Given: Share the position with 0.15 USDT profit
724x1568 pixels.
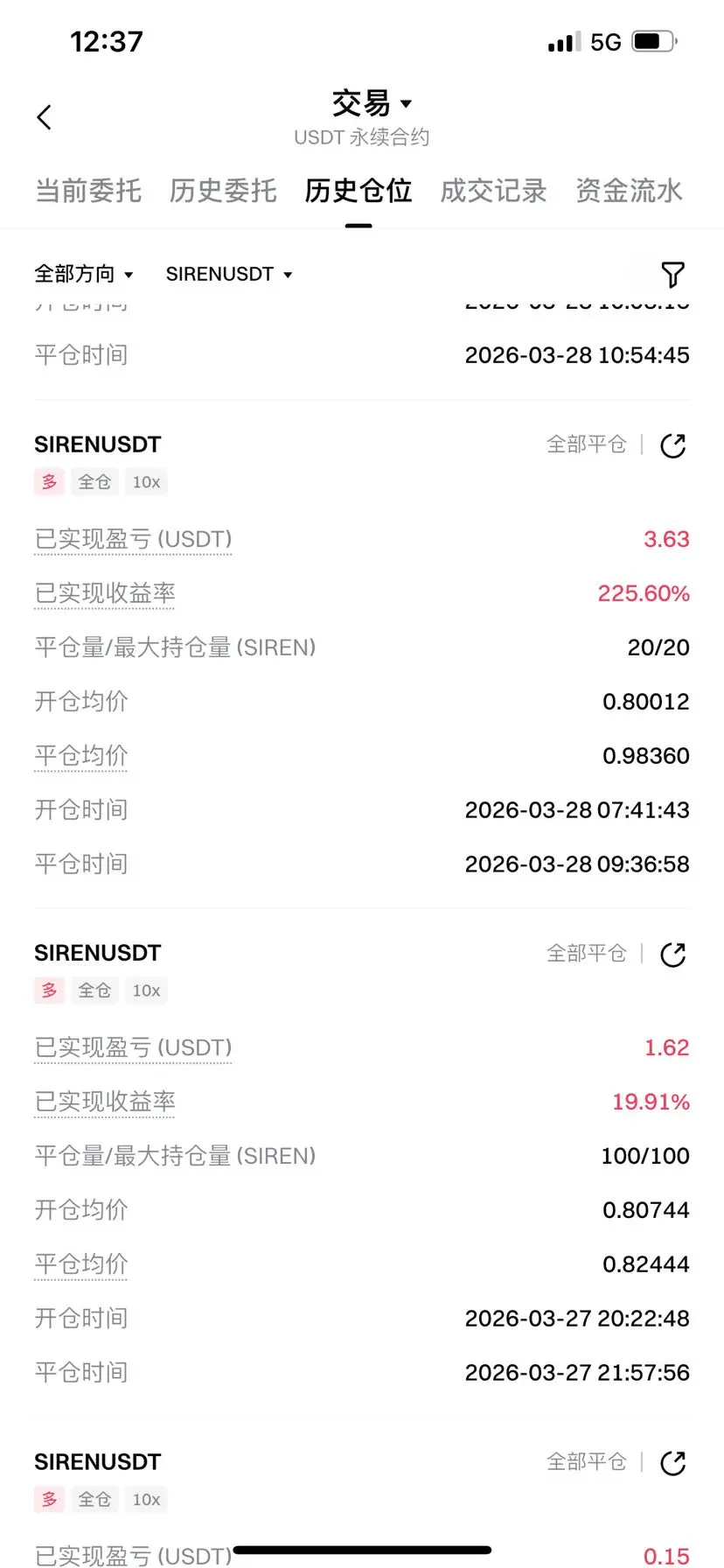Looking at the screenshot, I should pyautogui.click(x=672, y=1462).
